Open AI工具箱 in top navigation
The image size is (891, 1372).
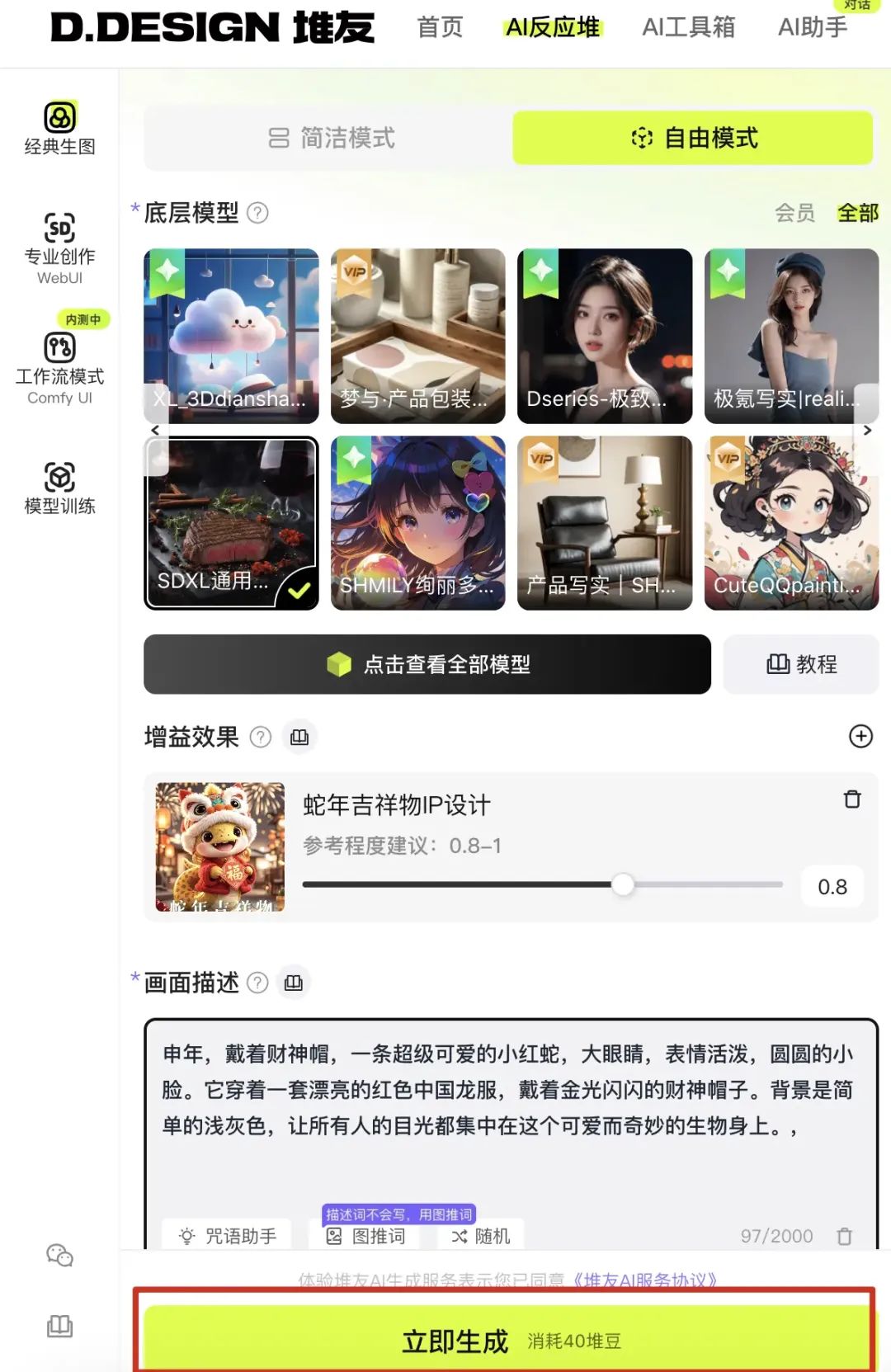point(688,27)
